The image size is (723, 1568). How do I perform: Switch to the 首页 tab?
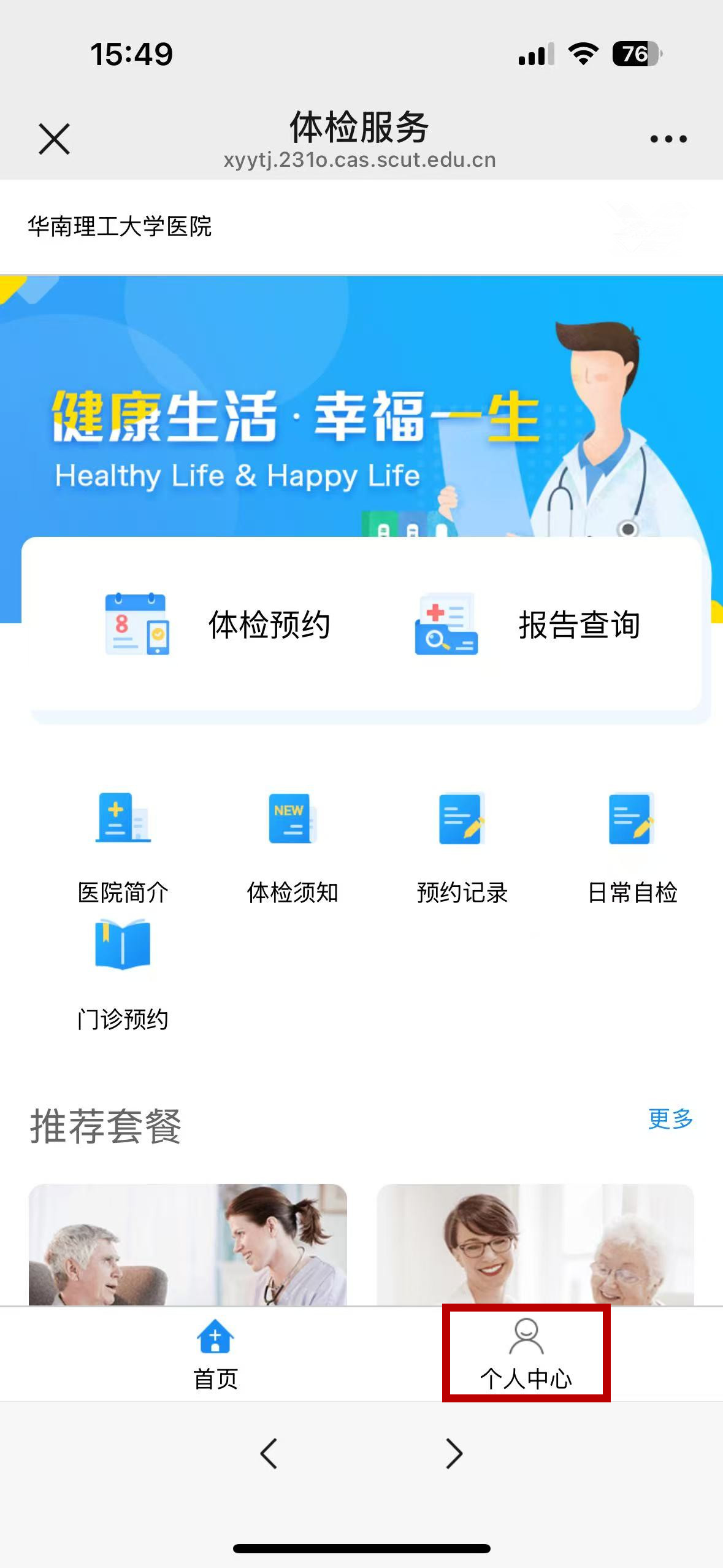tap(215, 1355)
